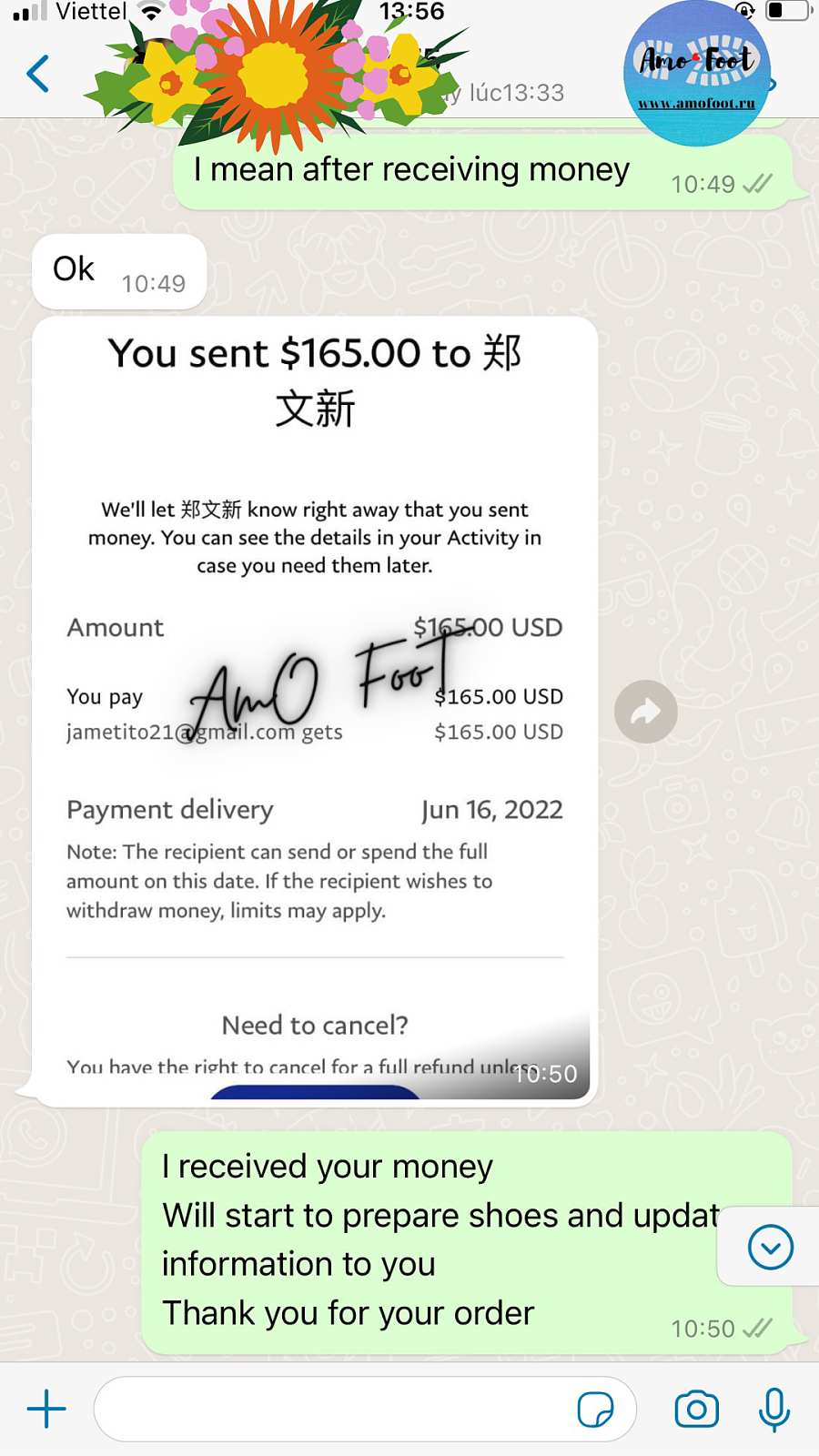Forward the PayPal payment screenshot
The width and height of the screenshot is (819, 1456).
tap(645, 712)
